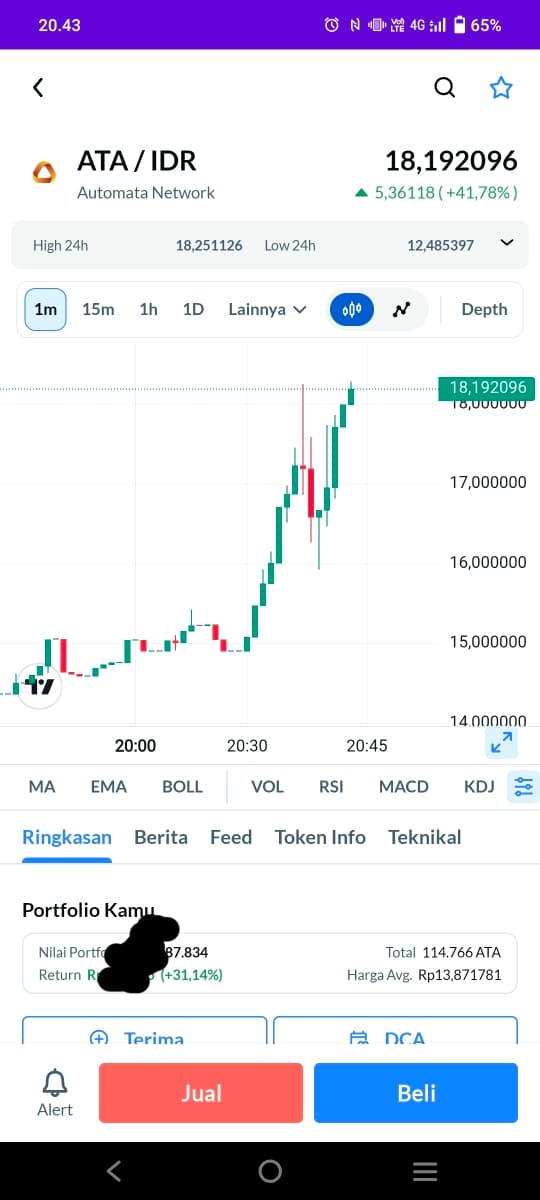Open the Depth chart
540x1200 pixels.
(484, 309)
